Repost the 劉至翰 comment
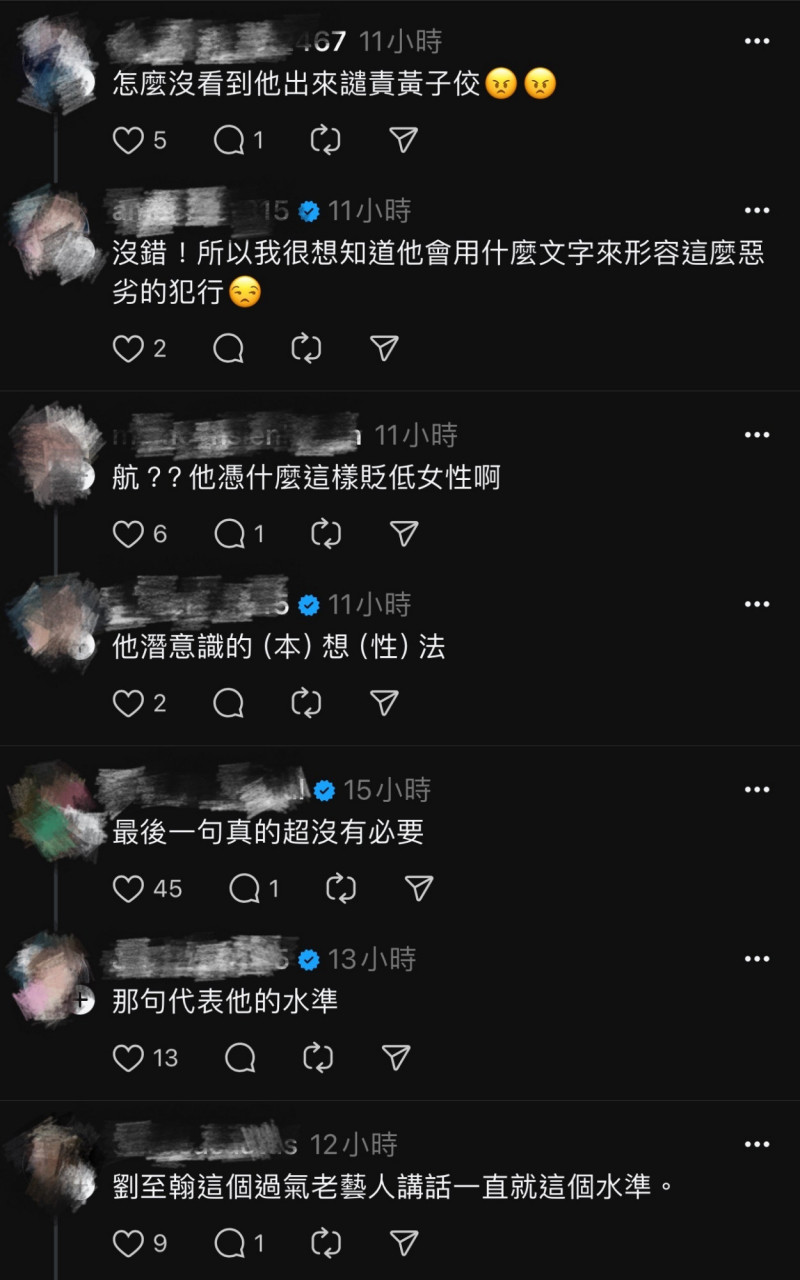This screenshot has width=800, height=1280. pos(325,1243)
